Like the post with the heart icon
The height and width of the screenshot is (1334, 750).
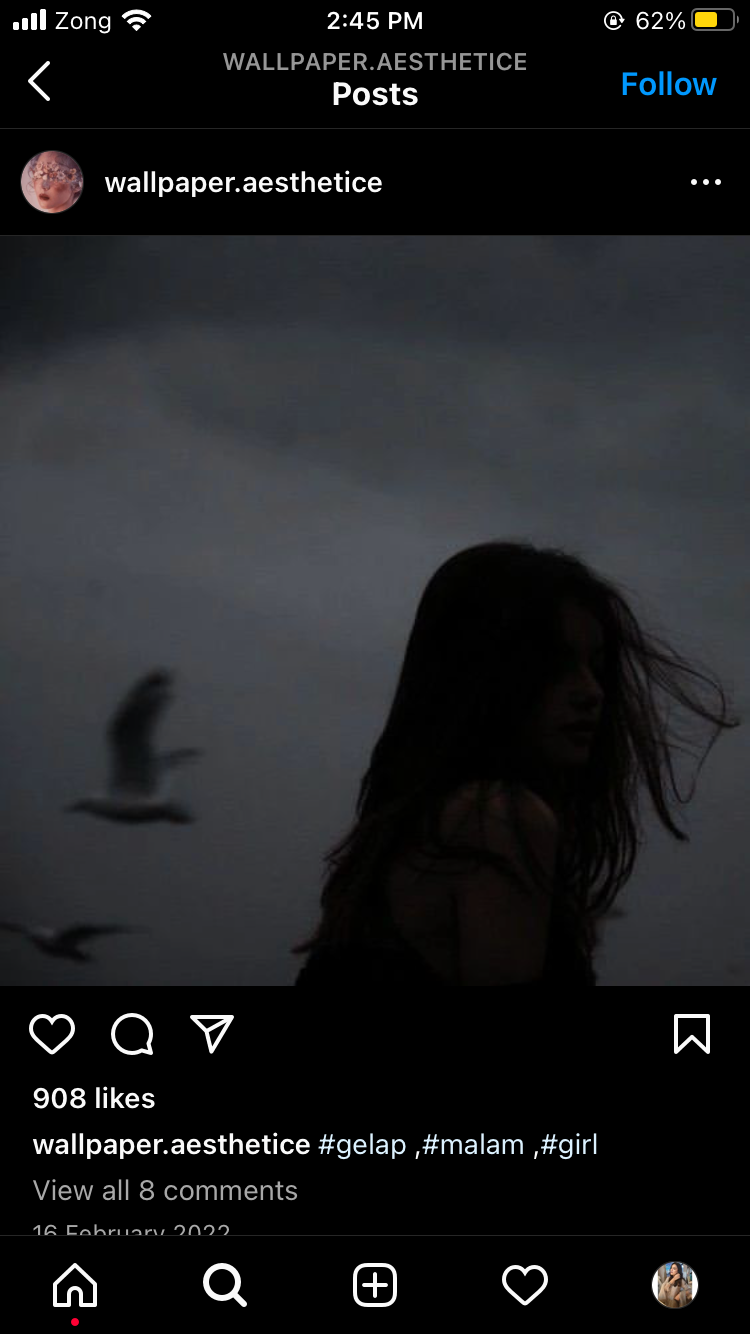coord(52,1034)
